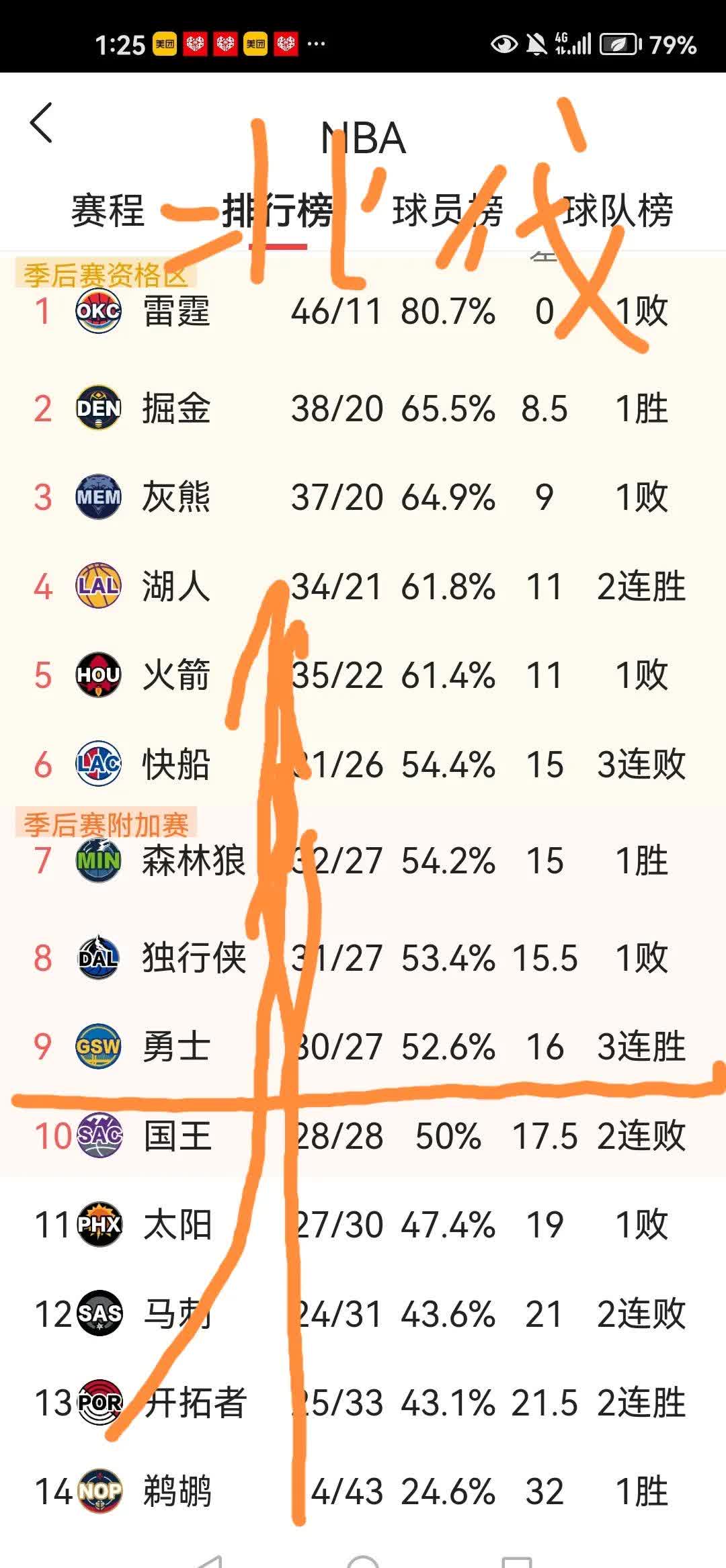Click the Trail Blazers POR logo
The image size is (726, 1568).
tap(99, 1403)
